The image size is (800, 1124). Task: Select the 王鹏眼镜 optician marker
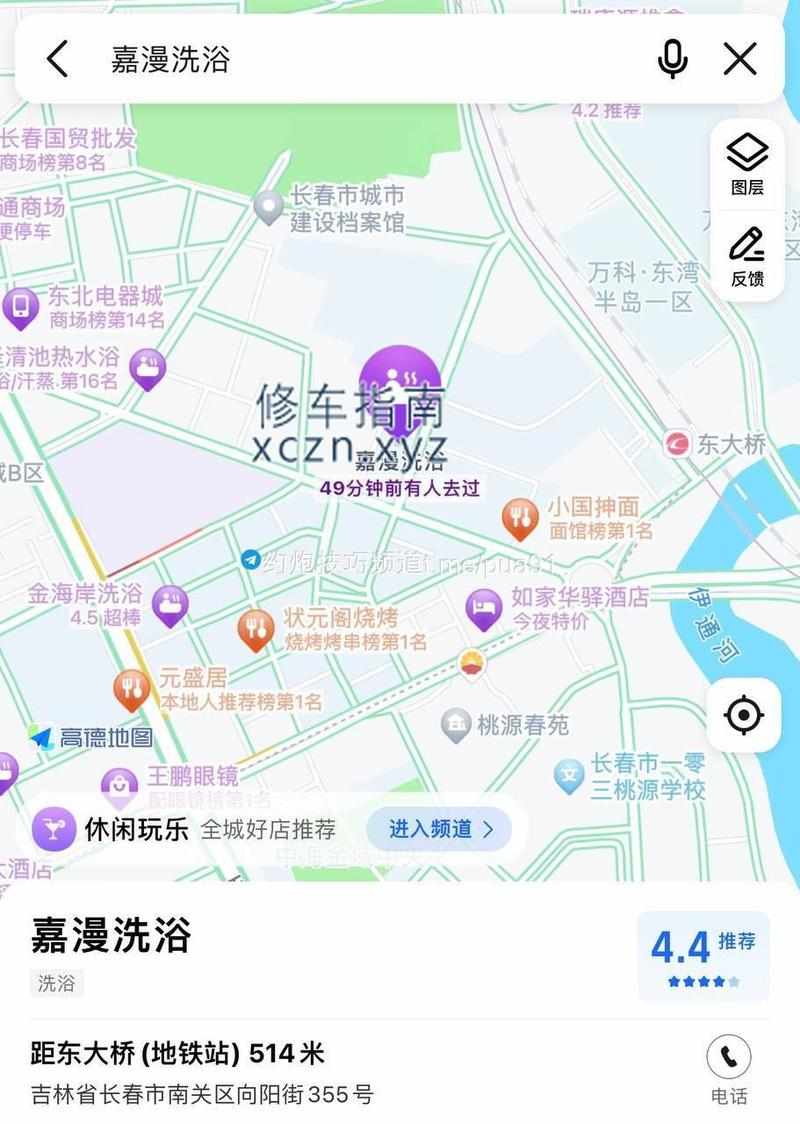point(119,787)
